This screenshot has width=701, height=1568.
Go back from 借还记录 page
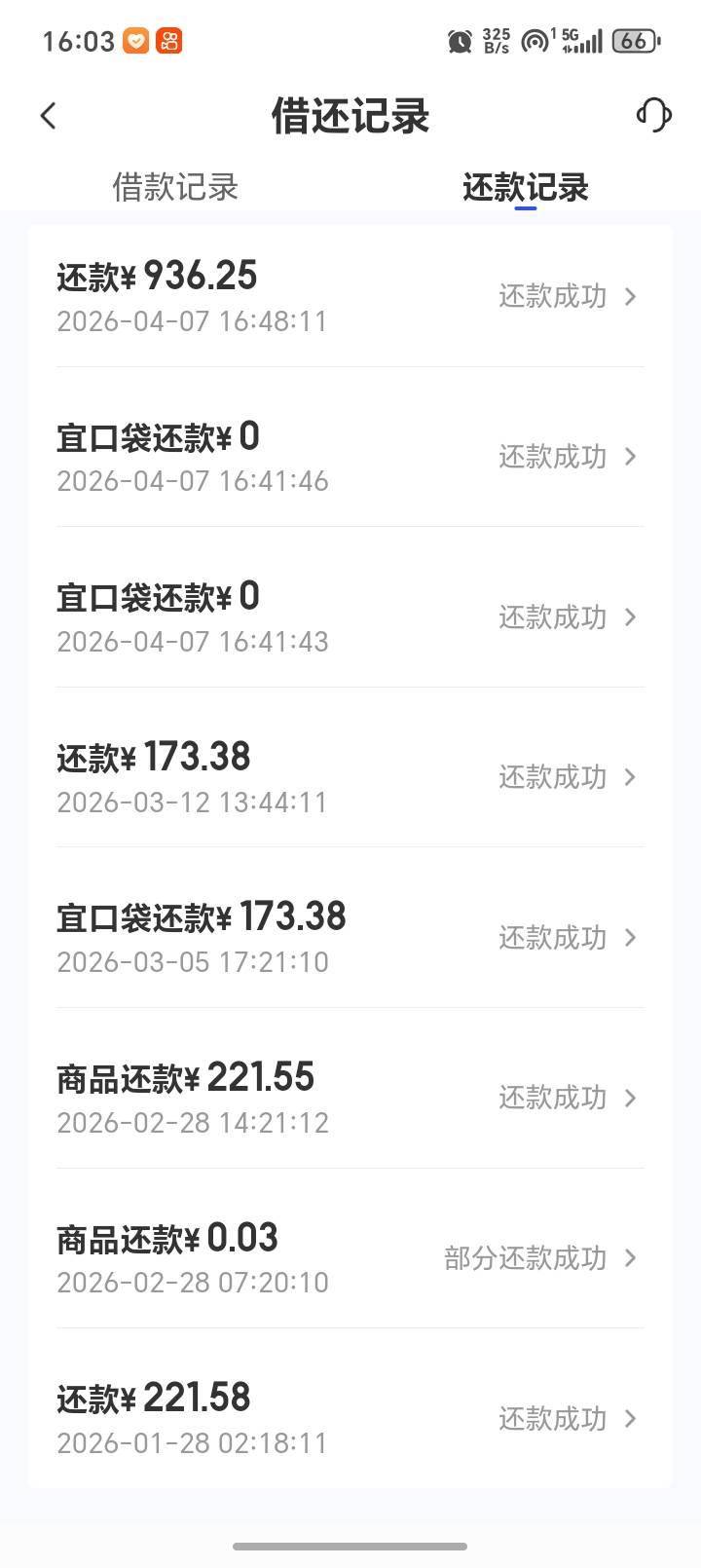pos(49,116)
